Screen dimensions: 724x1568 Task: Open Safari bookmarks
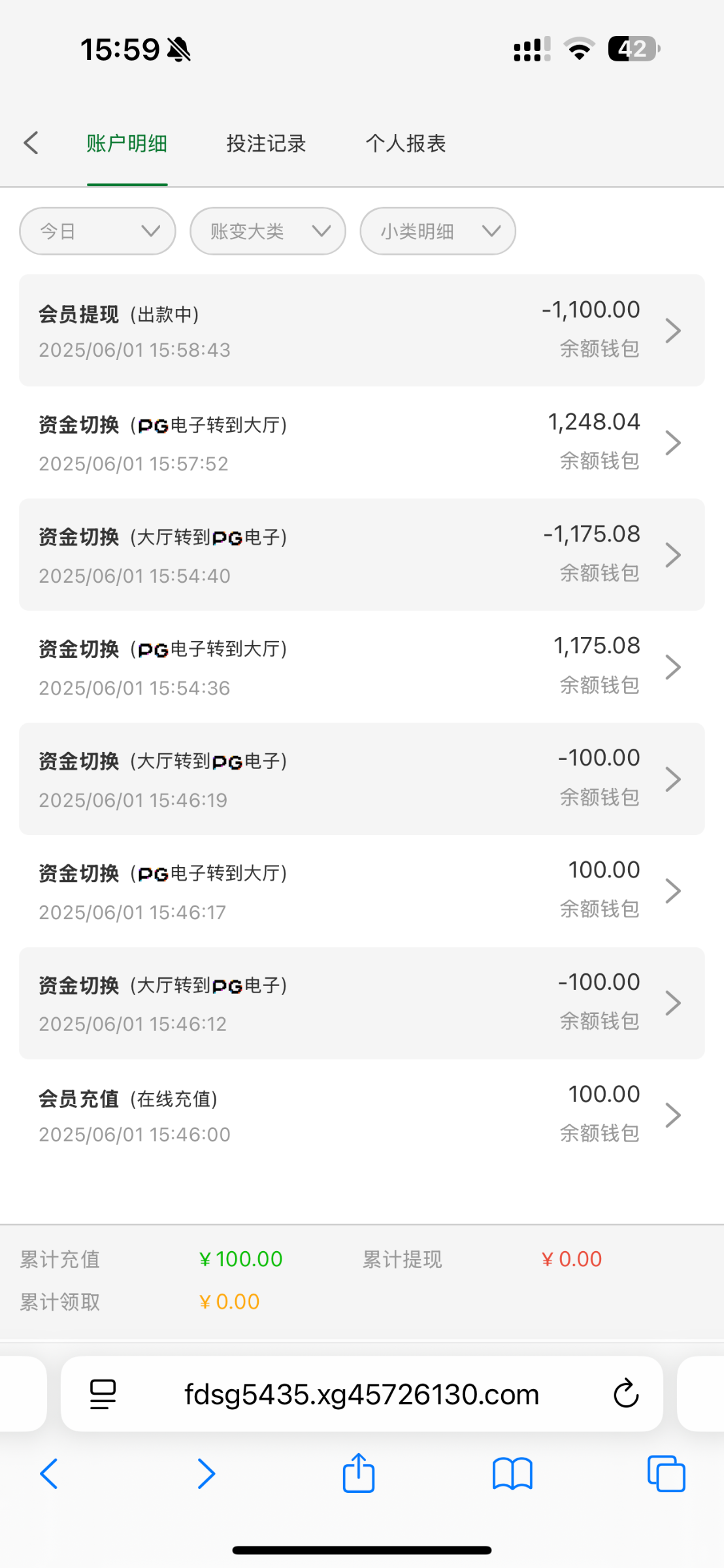[512, 1474]
